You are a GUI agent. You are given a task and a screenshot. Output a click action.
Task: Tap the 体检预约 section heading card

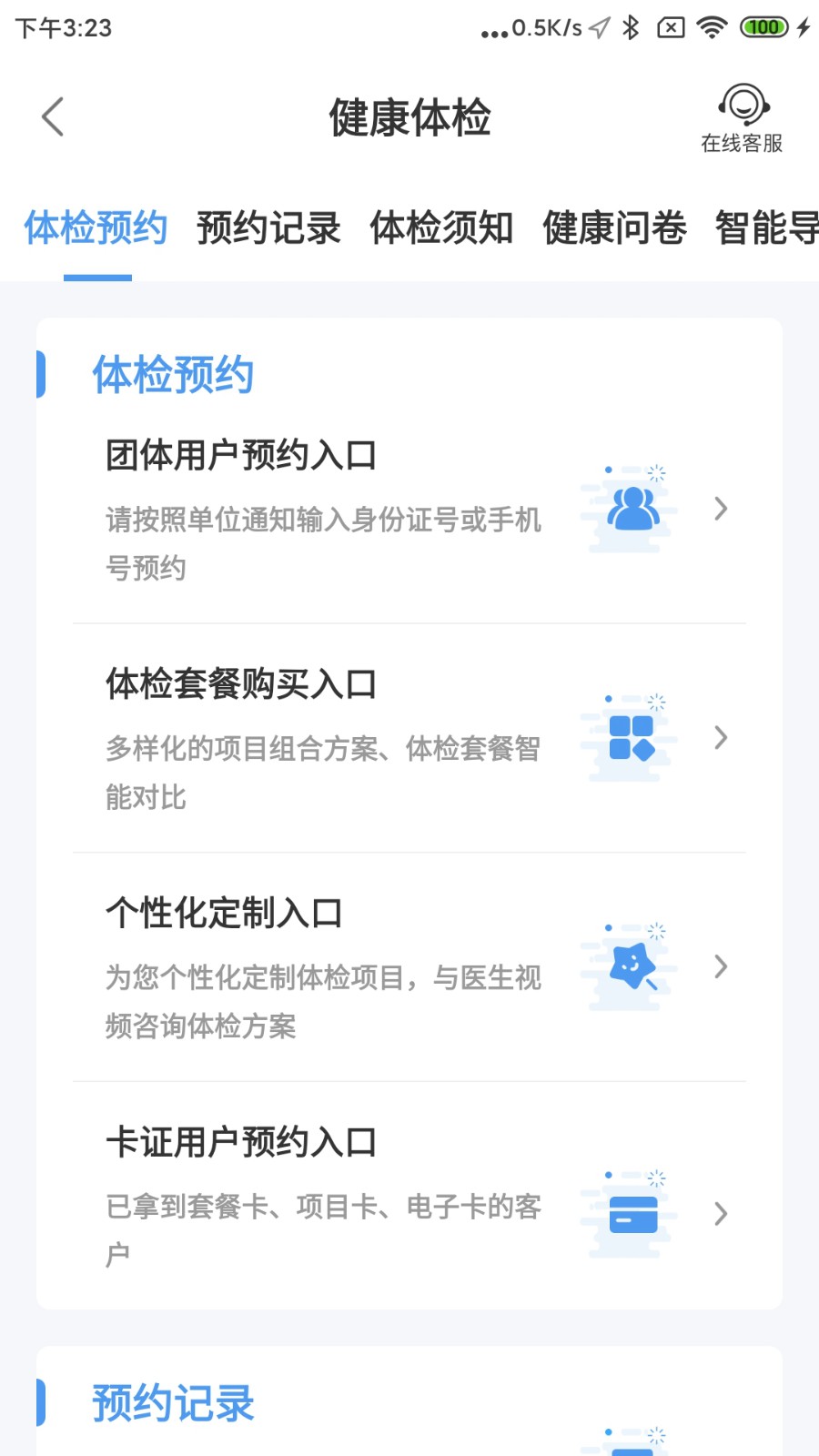pyautogui.click(x=173, y=374)
